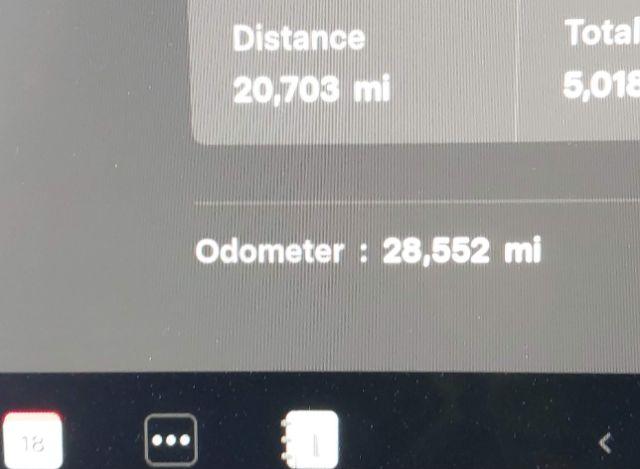Tap the left chevron arrow
The height and width of the screenshot is (469, 640).
click(604, 440)
